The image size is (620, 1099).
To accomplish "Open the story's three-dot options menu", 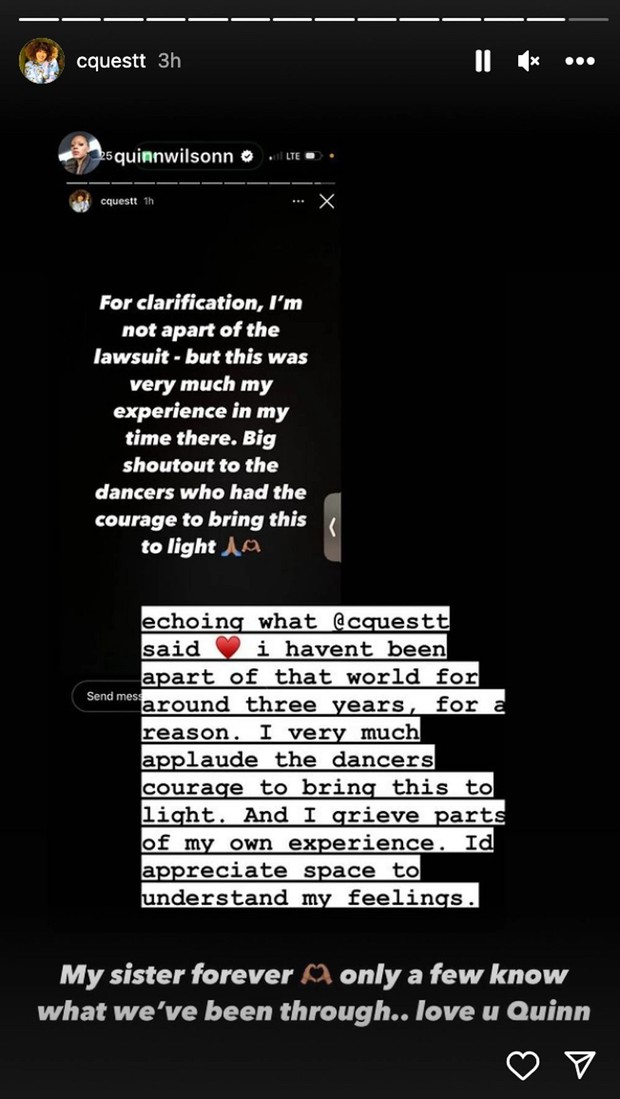I will 580,61.
